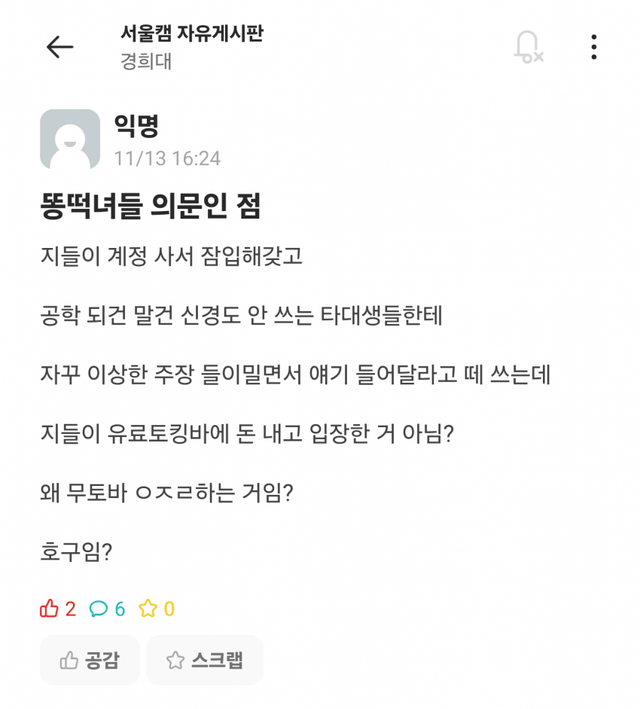Toggle the post notification bell
Viewport: 640px width, 709px height.
[527, 47]
